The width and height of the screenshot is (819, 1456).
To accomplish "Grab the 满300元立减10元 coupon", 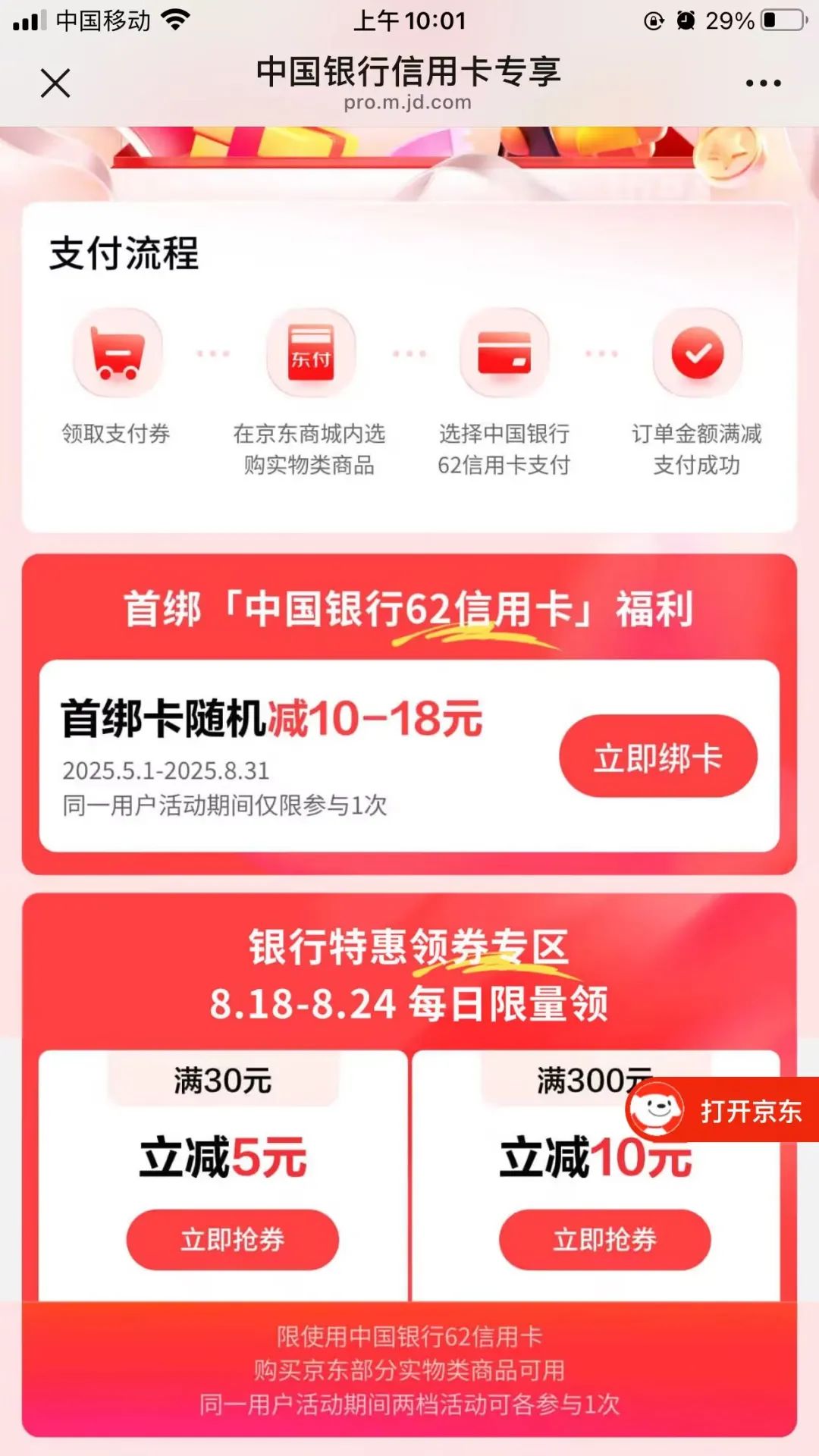I will [x=604, y=1239].
